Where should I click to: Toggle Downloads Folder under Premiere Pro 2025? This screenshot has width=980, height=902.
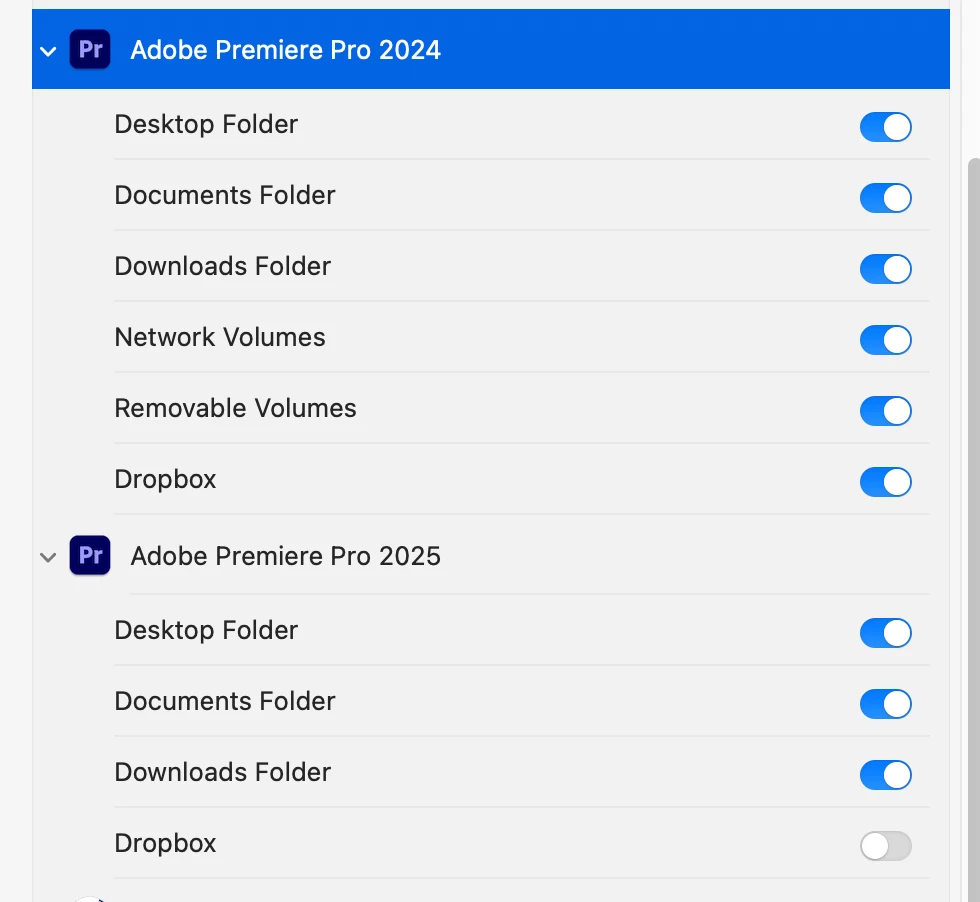tap(885, 775)
